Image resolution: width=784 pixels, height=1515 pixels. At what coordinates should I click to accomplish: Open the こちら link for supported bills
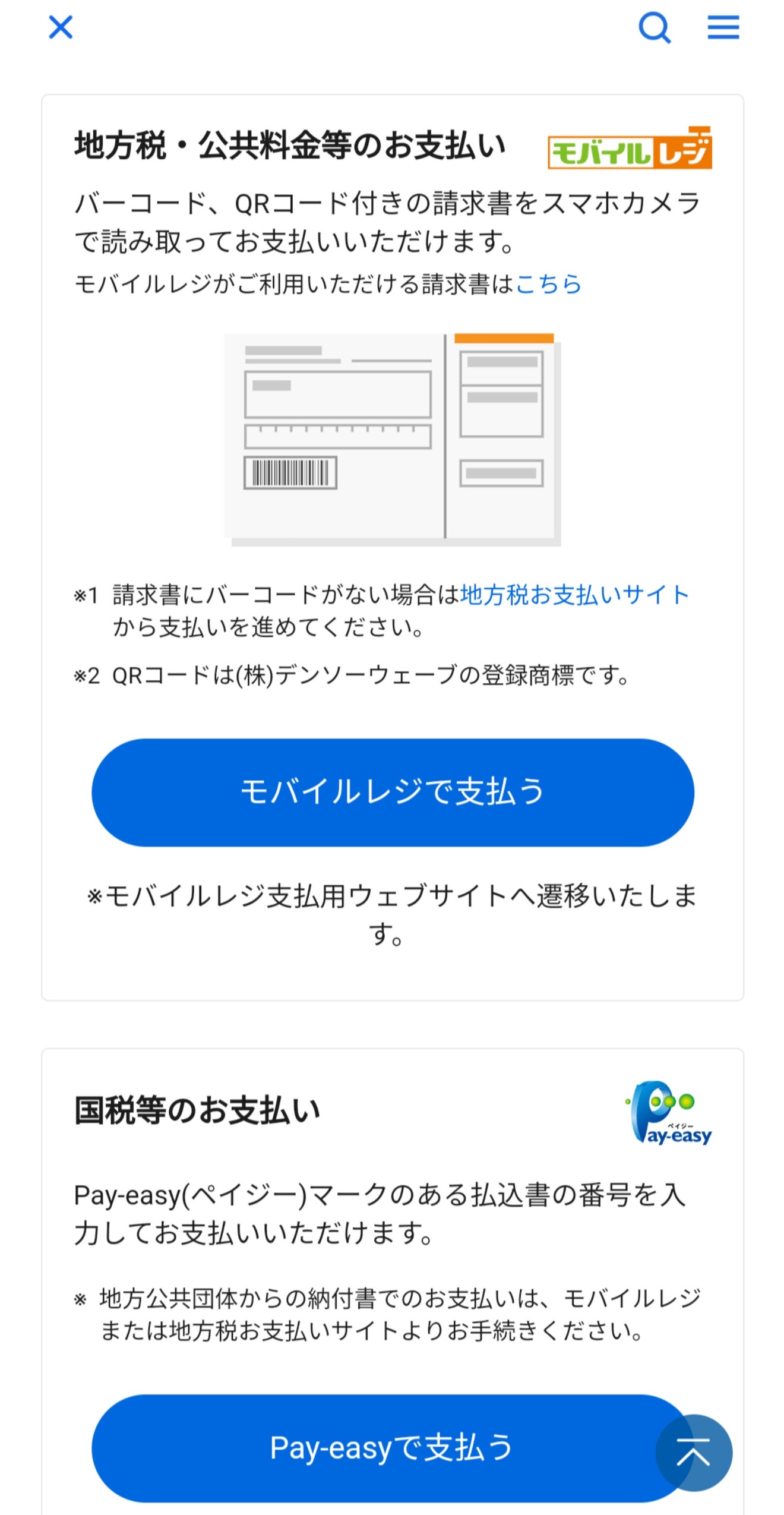548,284
